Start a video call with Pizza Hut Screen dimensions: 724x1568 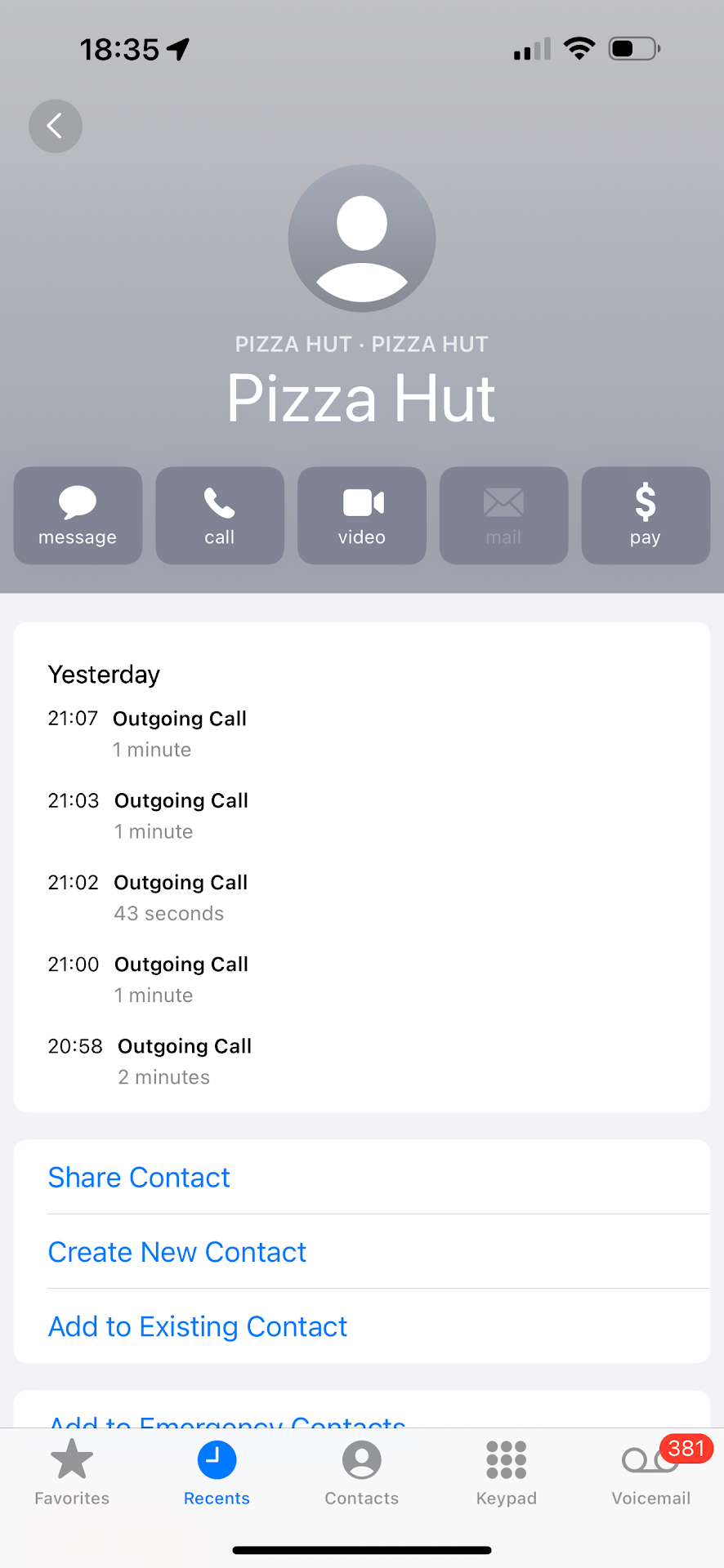click(x=362, y=515)
